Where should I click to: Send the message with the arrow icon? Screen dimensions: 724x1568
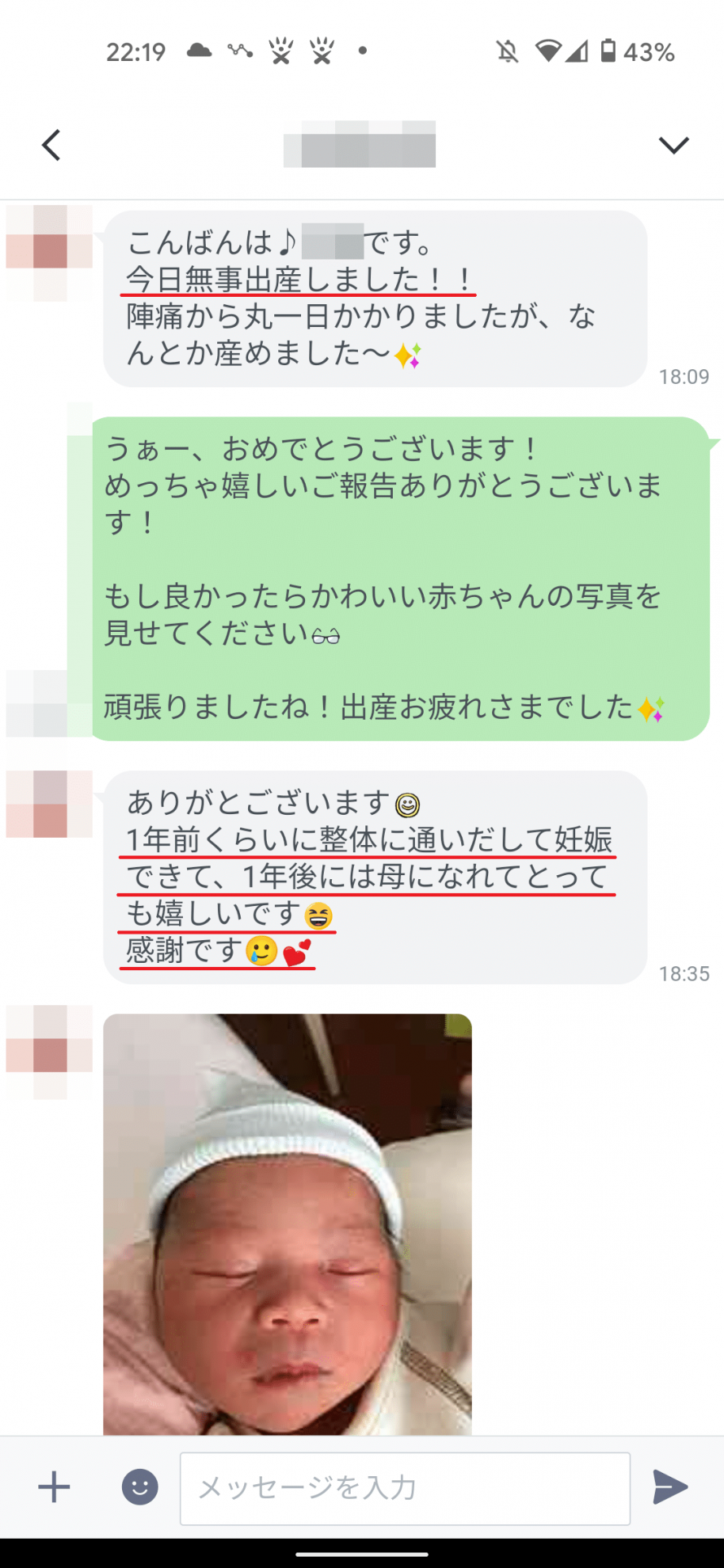coord(670,1487)
